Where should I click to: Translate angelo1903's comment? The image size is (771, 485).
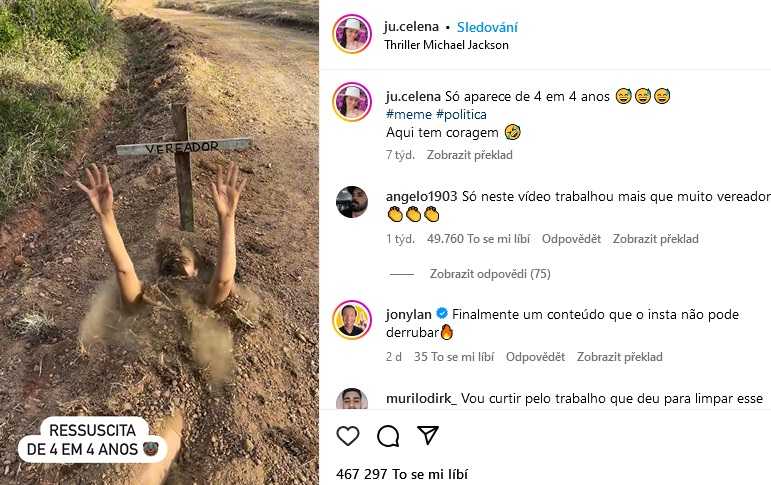point(655,239)
